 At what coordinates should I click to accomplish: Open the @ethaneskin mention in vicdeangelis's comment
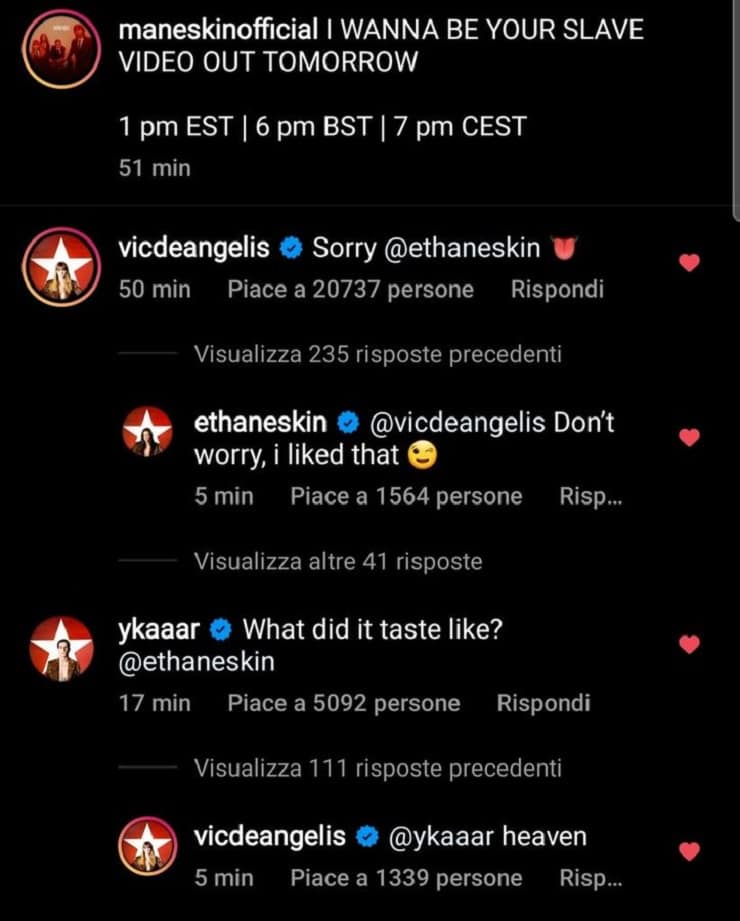click(x=461, y=248)
